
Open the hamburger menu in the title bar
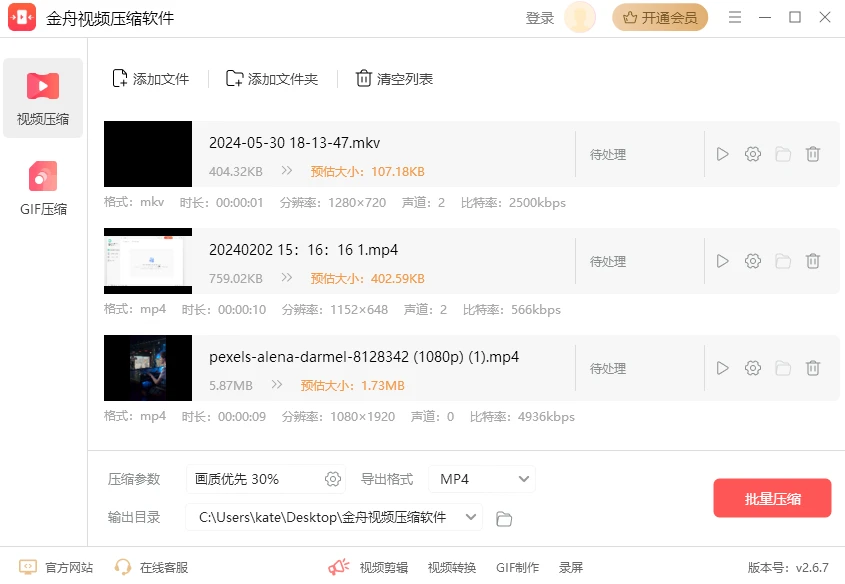[x=736, y=17]
